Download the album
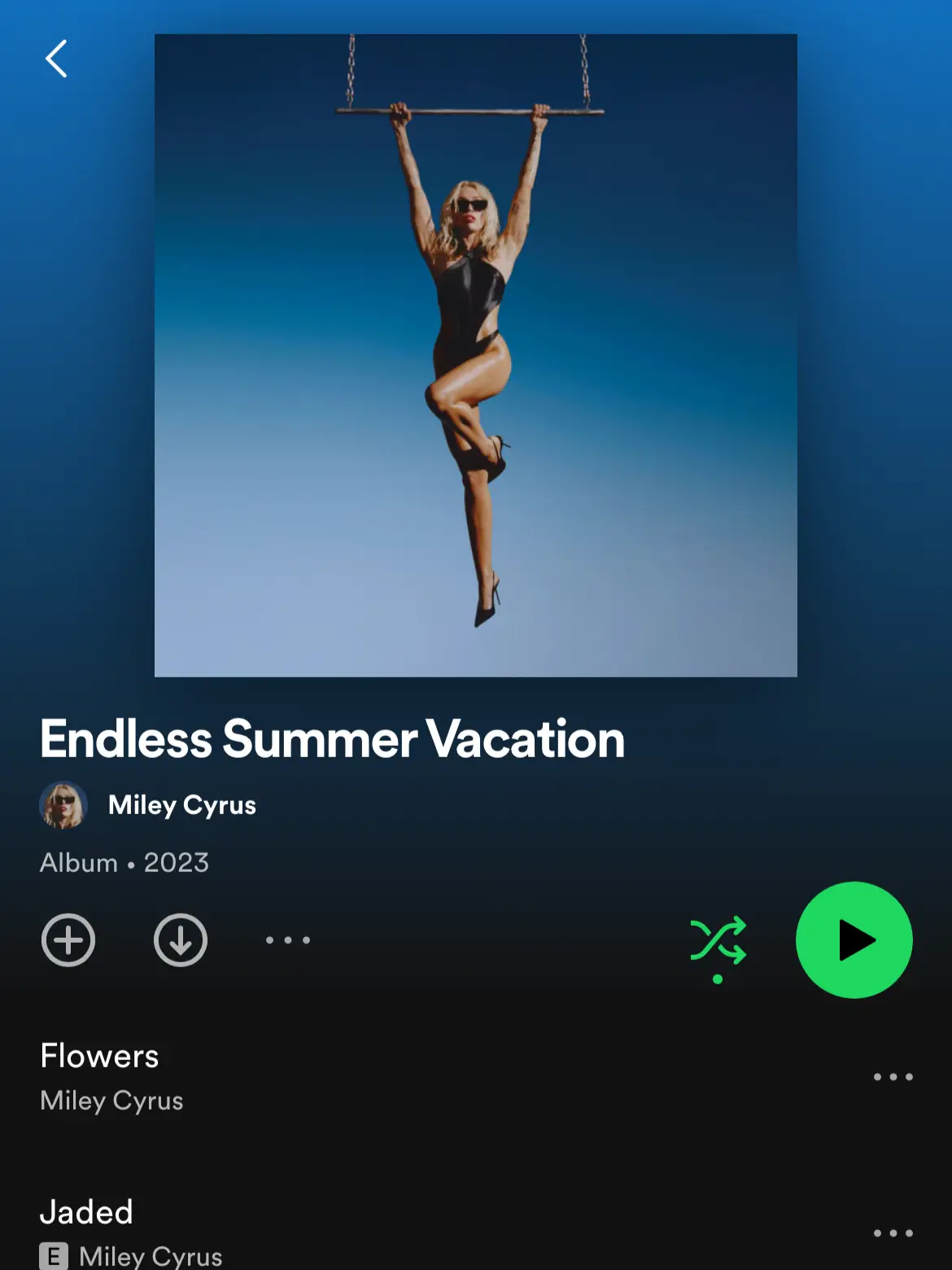The height and width of the screenshot is (1270, 952). pos(180,940)
